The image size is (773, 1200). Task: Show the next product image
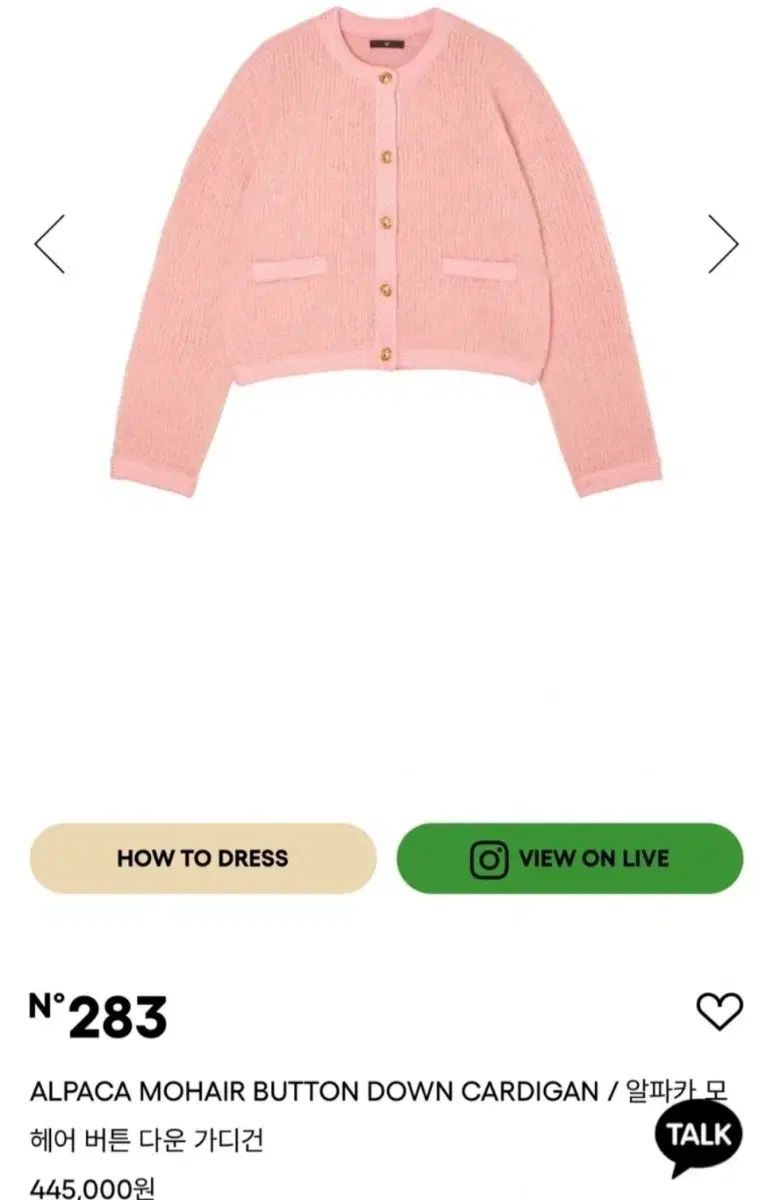(x=723, y=244)
